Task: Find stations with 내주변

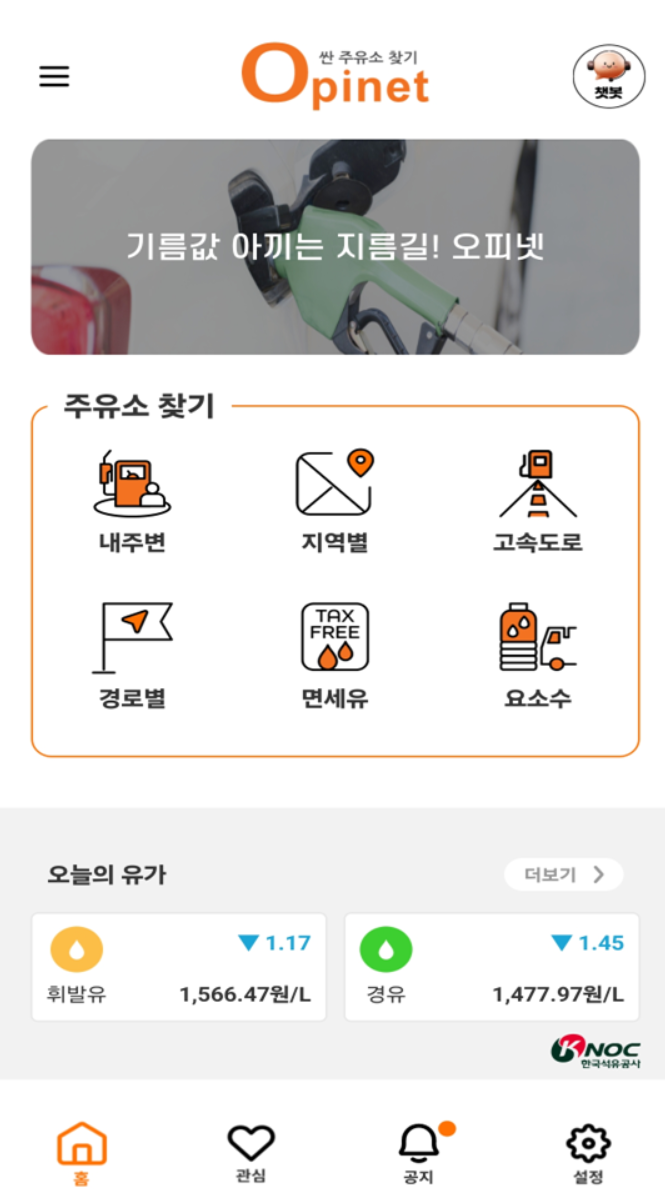Action: (132, 502)
